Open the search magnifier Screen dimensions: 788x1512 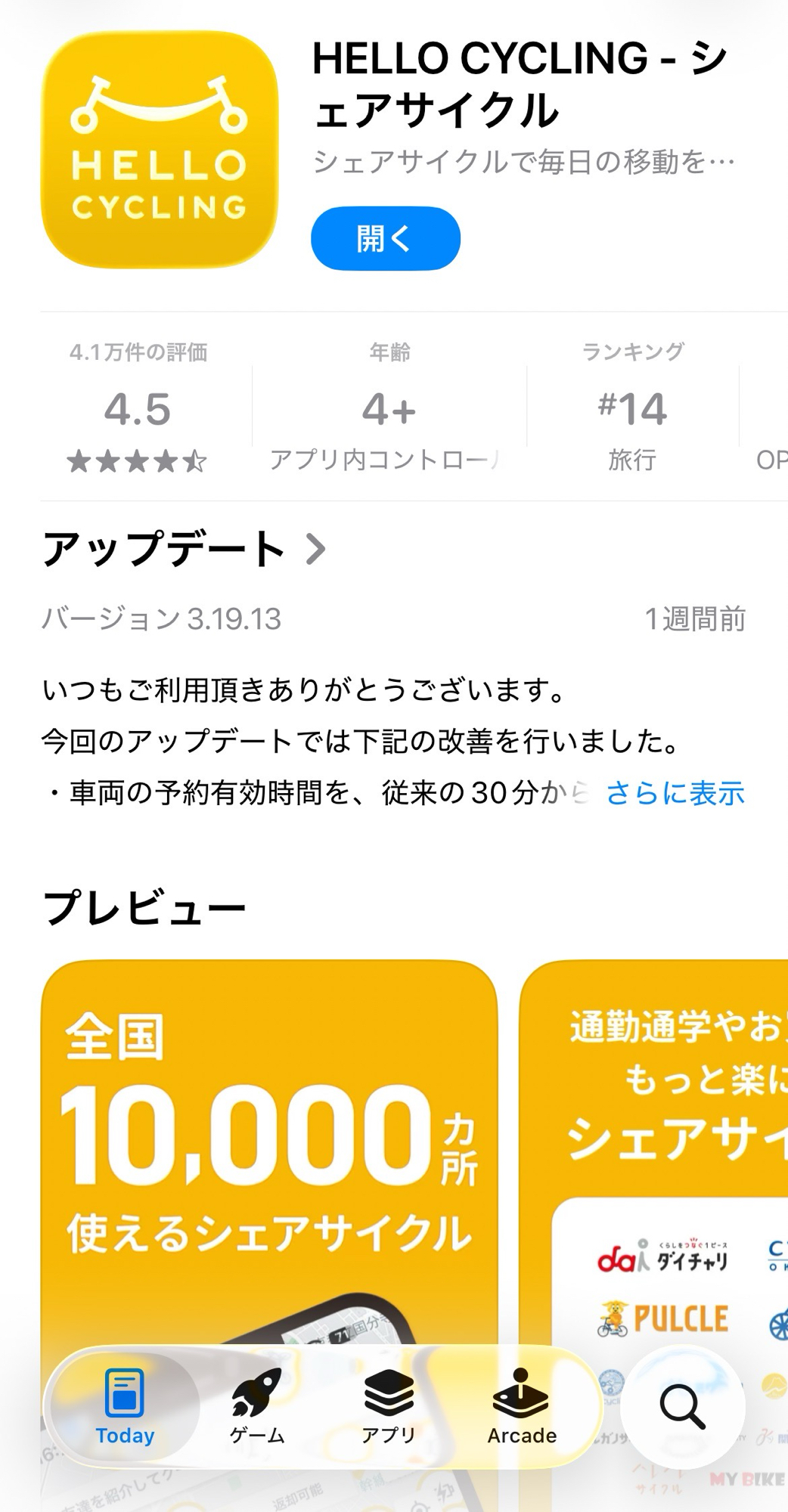pyautogui.click(x=682, y=1406)
